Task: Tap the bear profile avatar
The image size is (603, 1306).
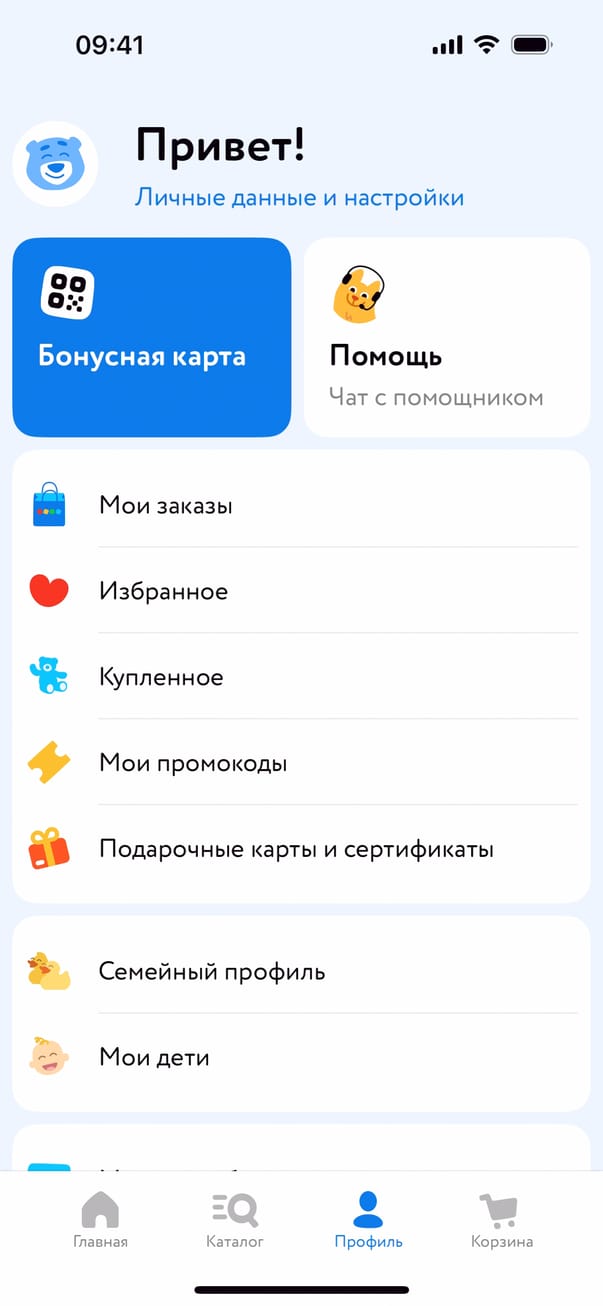Action: (55, 164)
